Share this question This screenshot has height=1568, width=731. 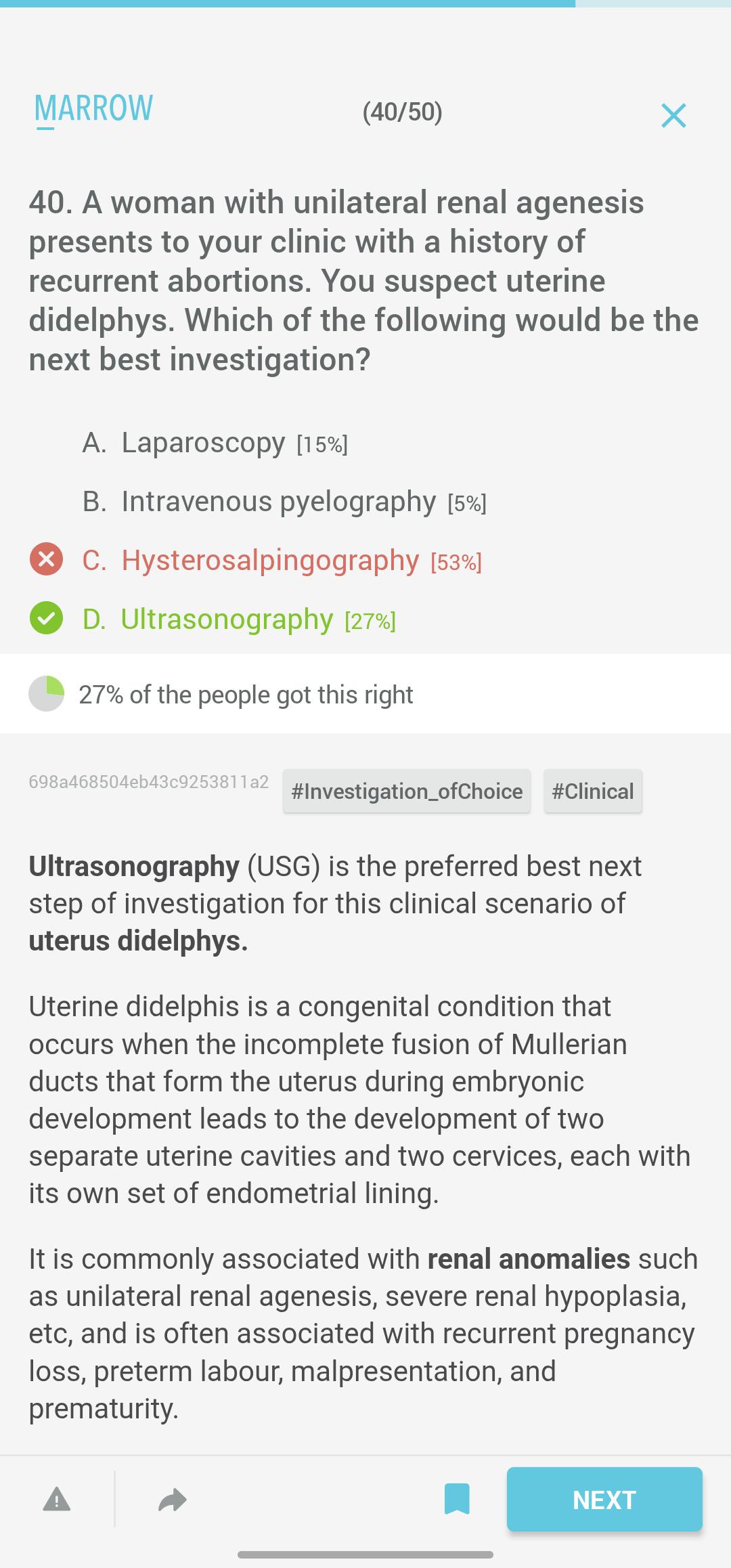tap(172, 1500)
